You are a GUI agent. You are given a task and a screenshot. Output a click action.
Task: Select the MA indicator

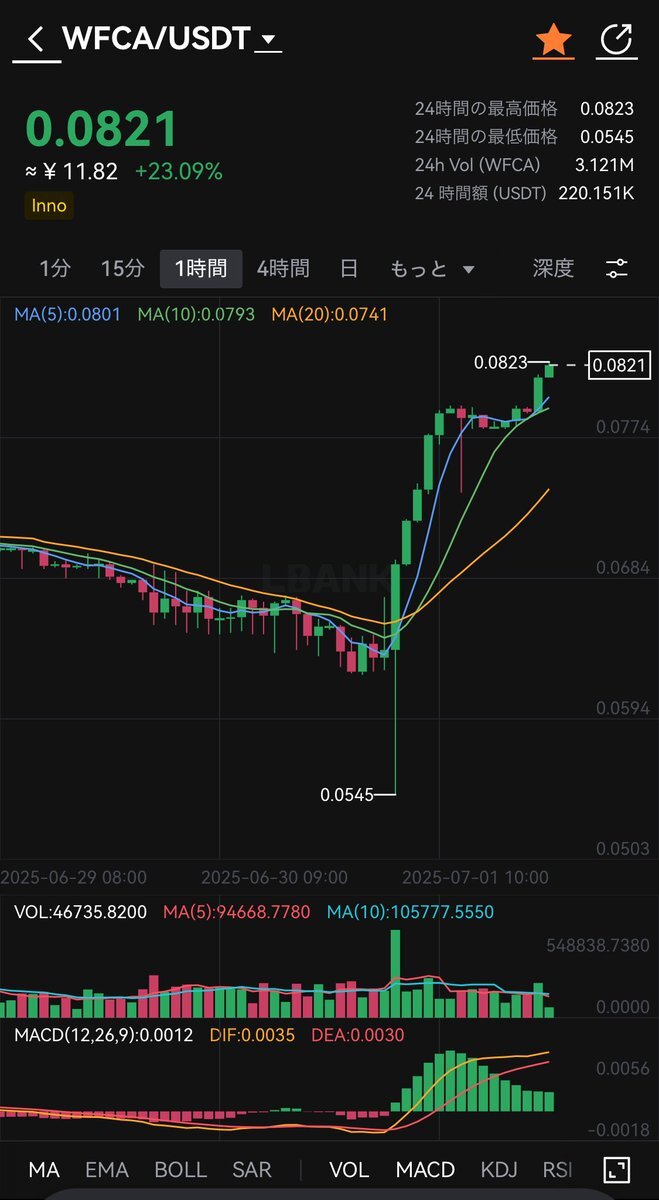click(44, 1169)
